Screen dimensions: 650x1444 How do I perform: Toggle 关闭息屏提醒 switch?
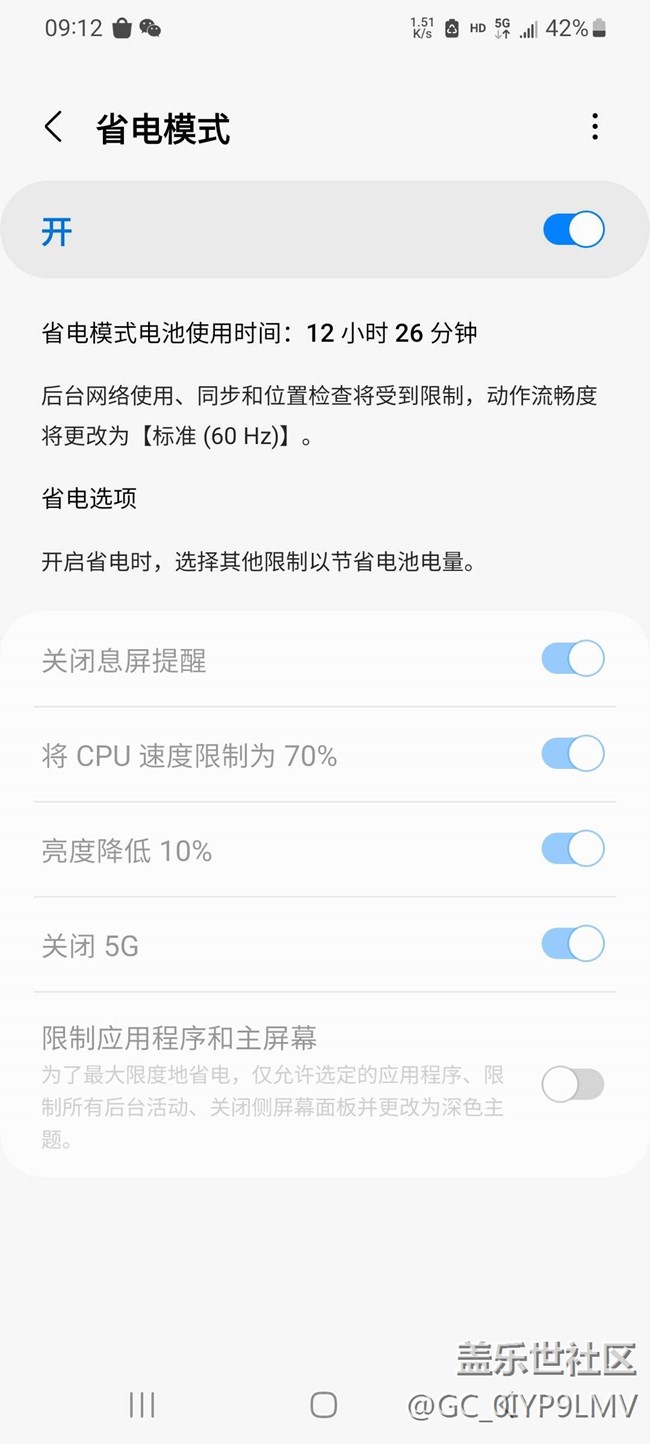point(573,659)
